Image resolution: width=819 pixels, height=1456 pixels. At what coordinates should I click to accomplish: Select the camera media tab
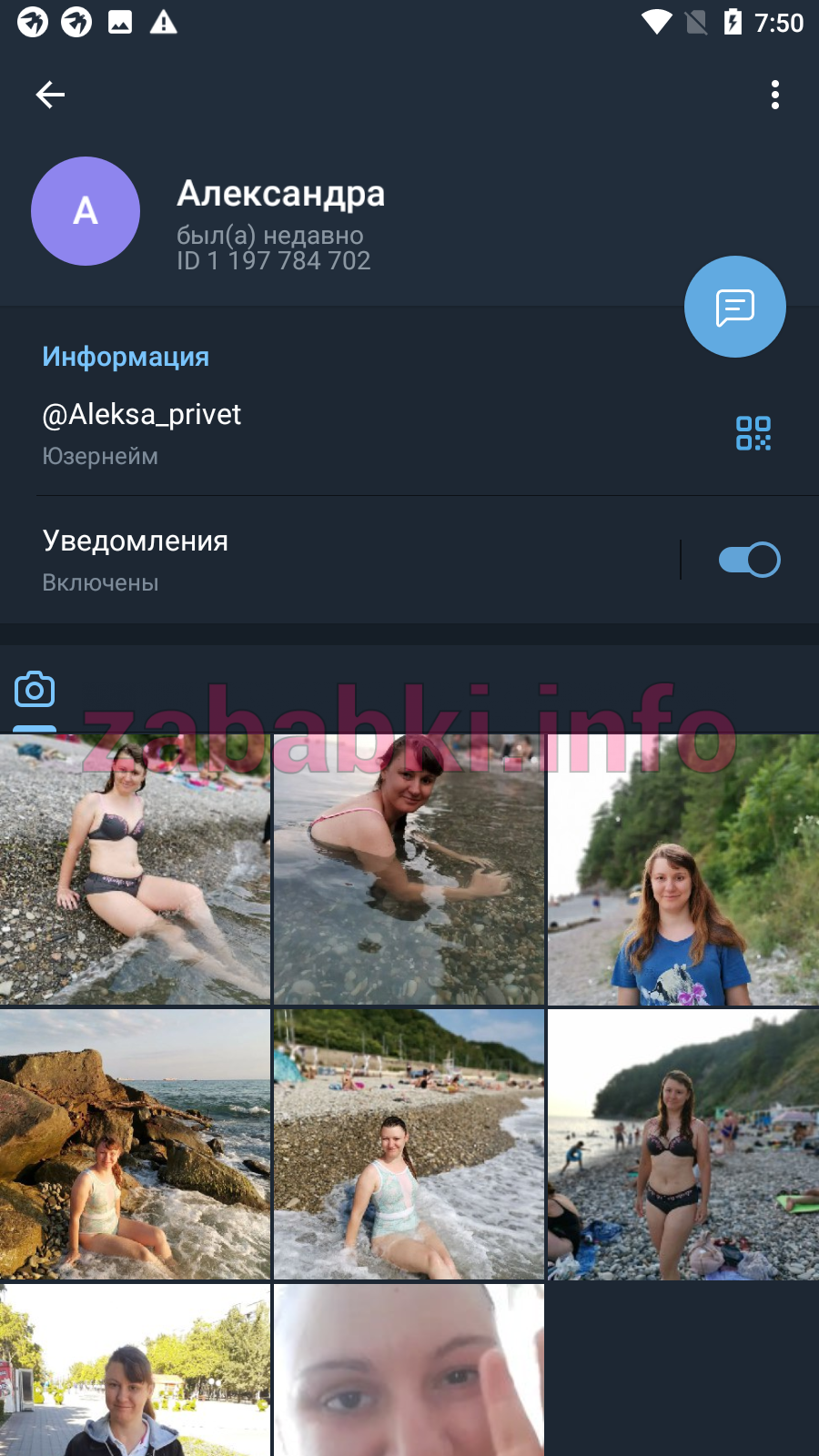point(35,690)
